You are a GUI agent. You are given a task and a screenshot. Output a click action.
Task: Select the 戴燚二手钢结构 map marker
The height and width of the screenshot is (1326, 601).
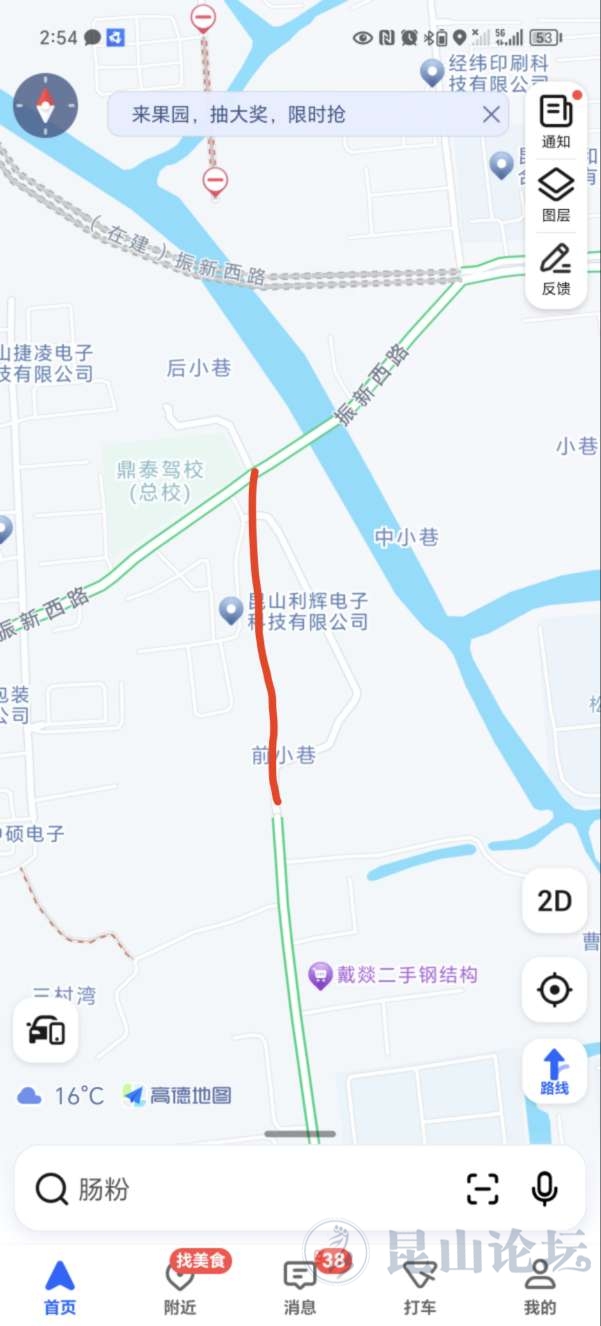[320, 975]
